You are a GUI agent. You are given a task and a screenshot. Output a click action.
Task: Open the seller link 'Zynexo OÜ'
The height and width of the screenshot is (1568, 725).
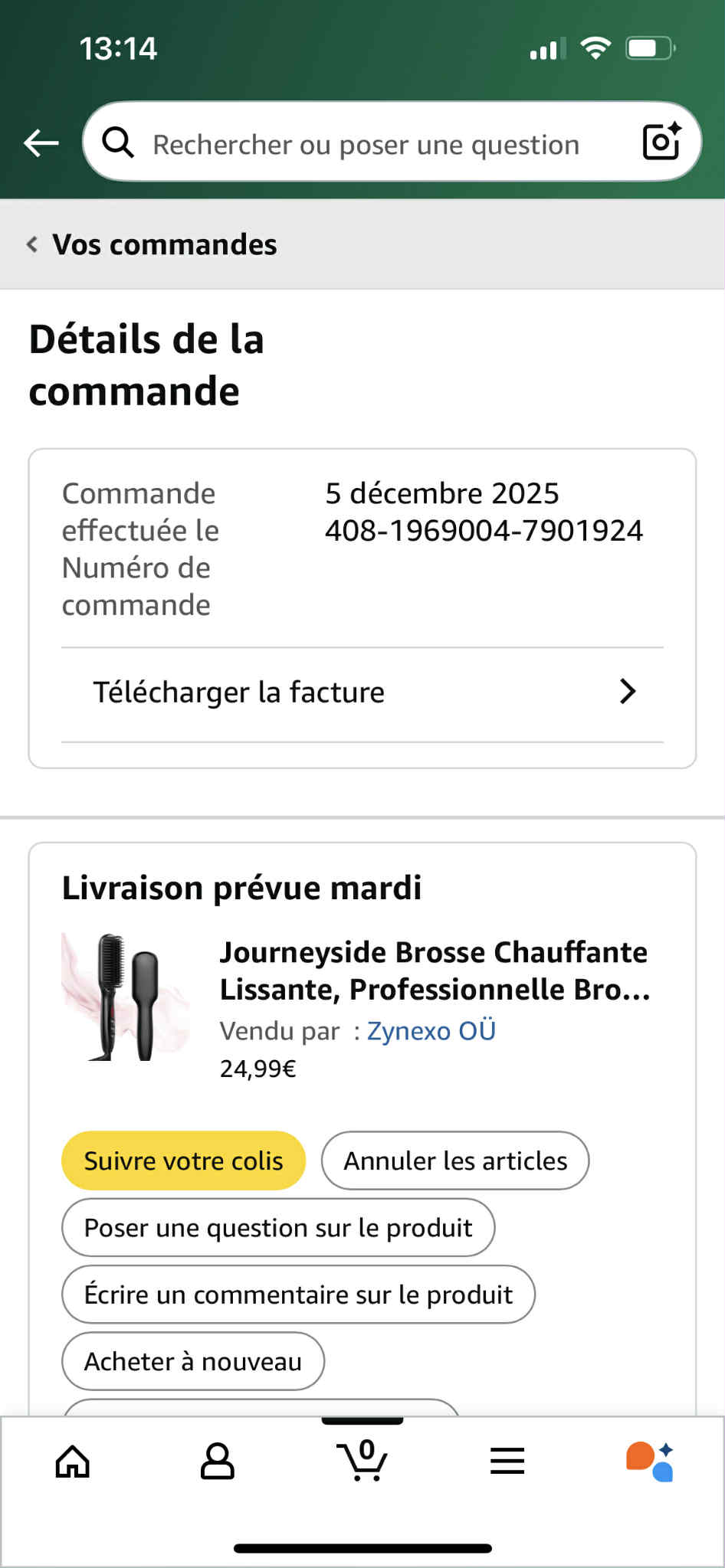(x=431, y=1031)
